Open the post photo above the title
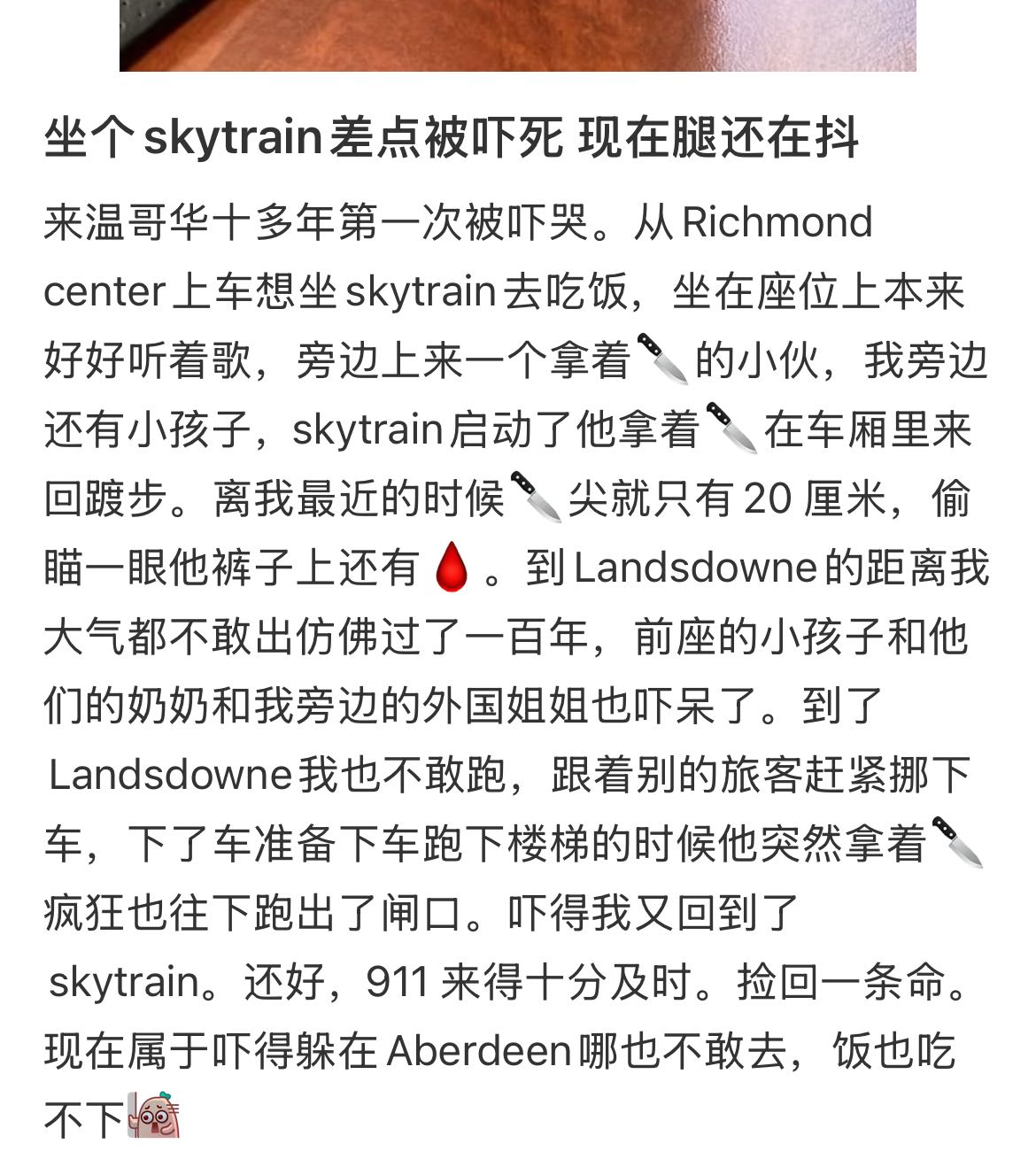The height and width of the screenshot is (1167, 1036). click(x=517, y=34)
